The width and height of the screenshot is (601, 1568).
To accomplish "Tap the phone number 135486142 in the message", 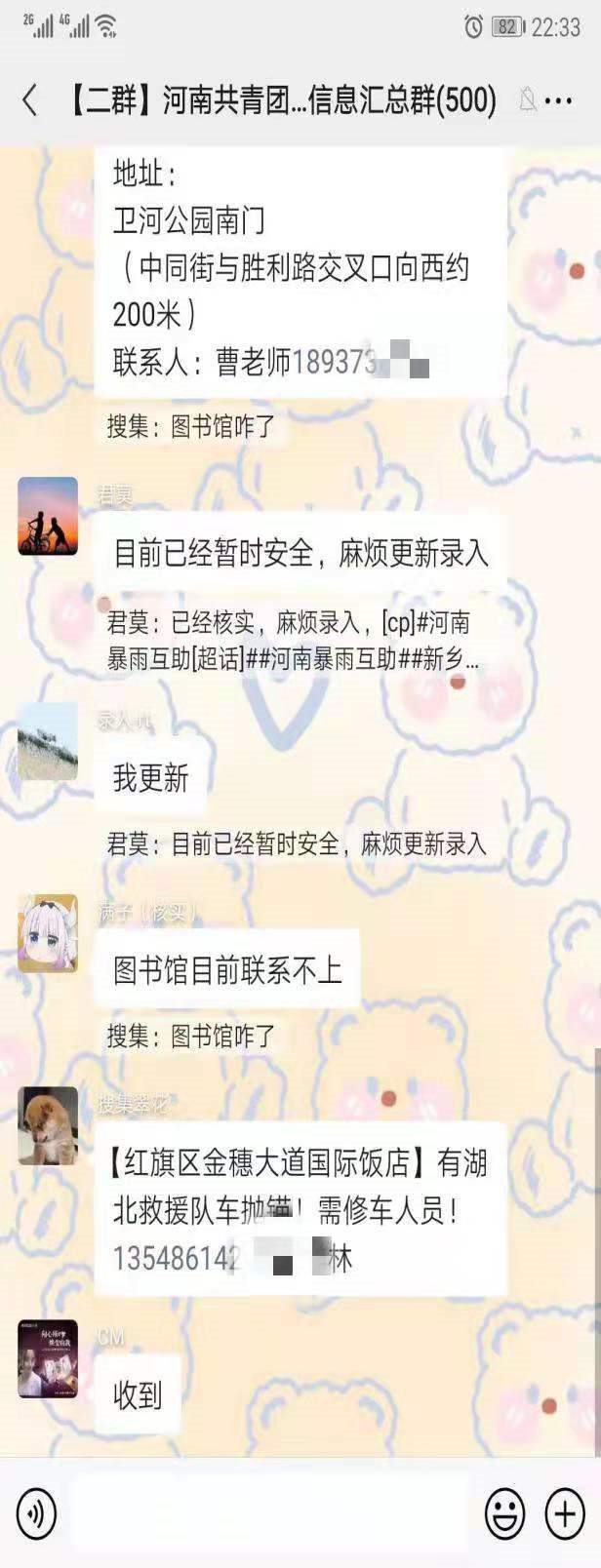I will point(176,1258).
